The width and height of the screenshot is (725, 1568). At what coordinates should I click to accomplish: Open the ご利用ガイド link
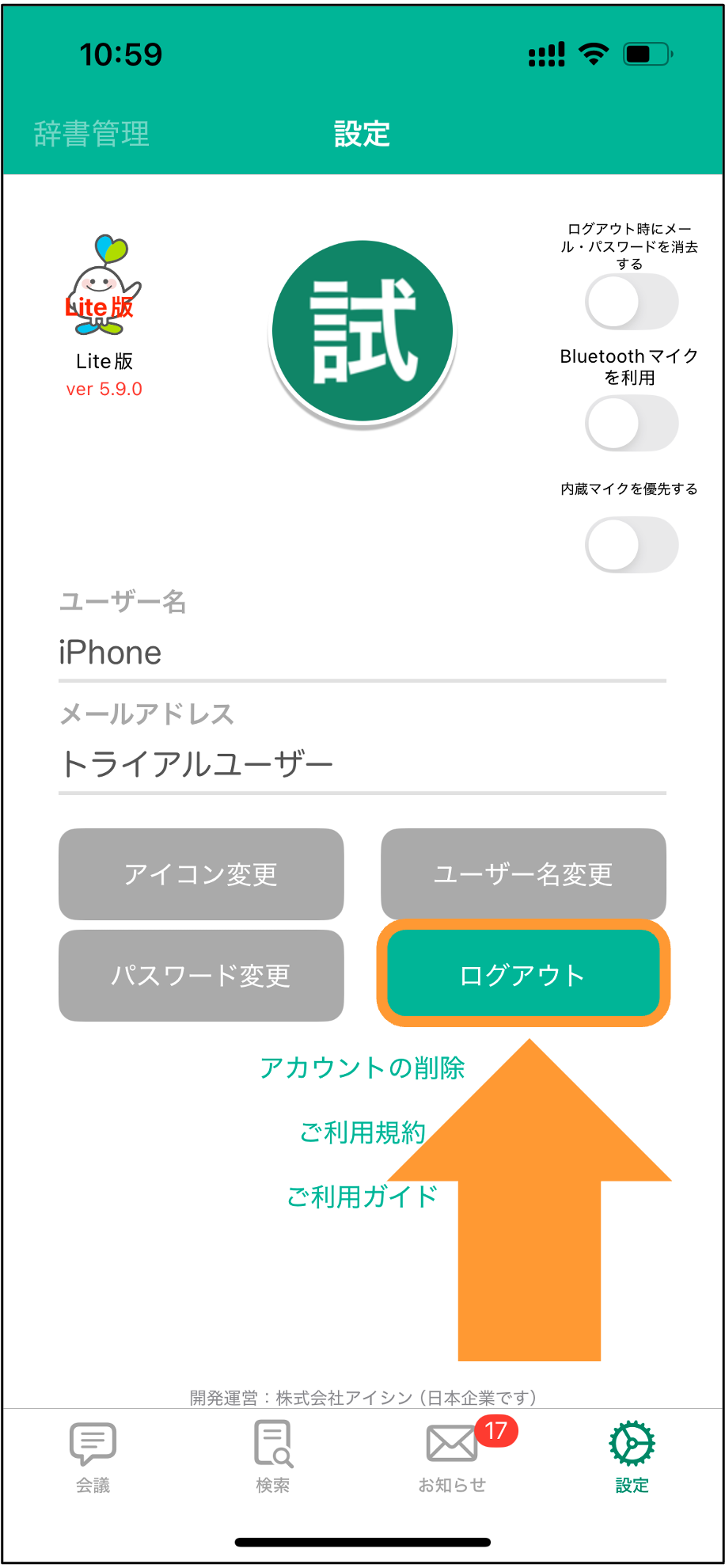click(x=362, y=1197)
